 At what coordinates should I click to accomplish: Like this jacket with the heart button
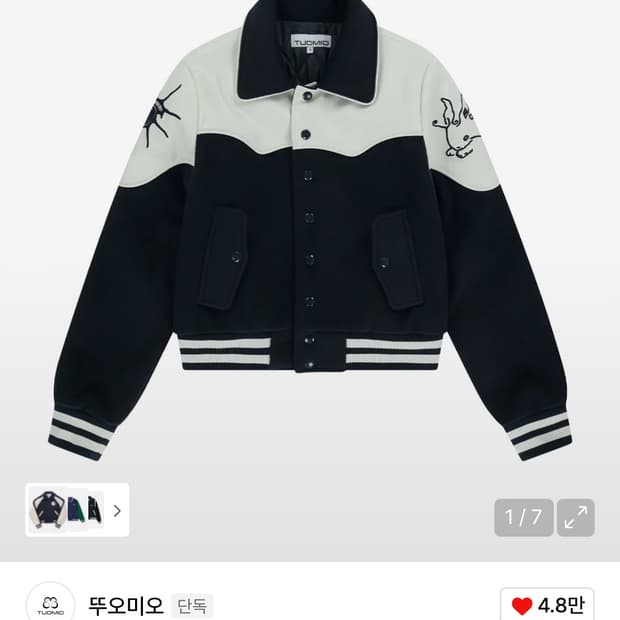[547, 605]
